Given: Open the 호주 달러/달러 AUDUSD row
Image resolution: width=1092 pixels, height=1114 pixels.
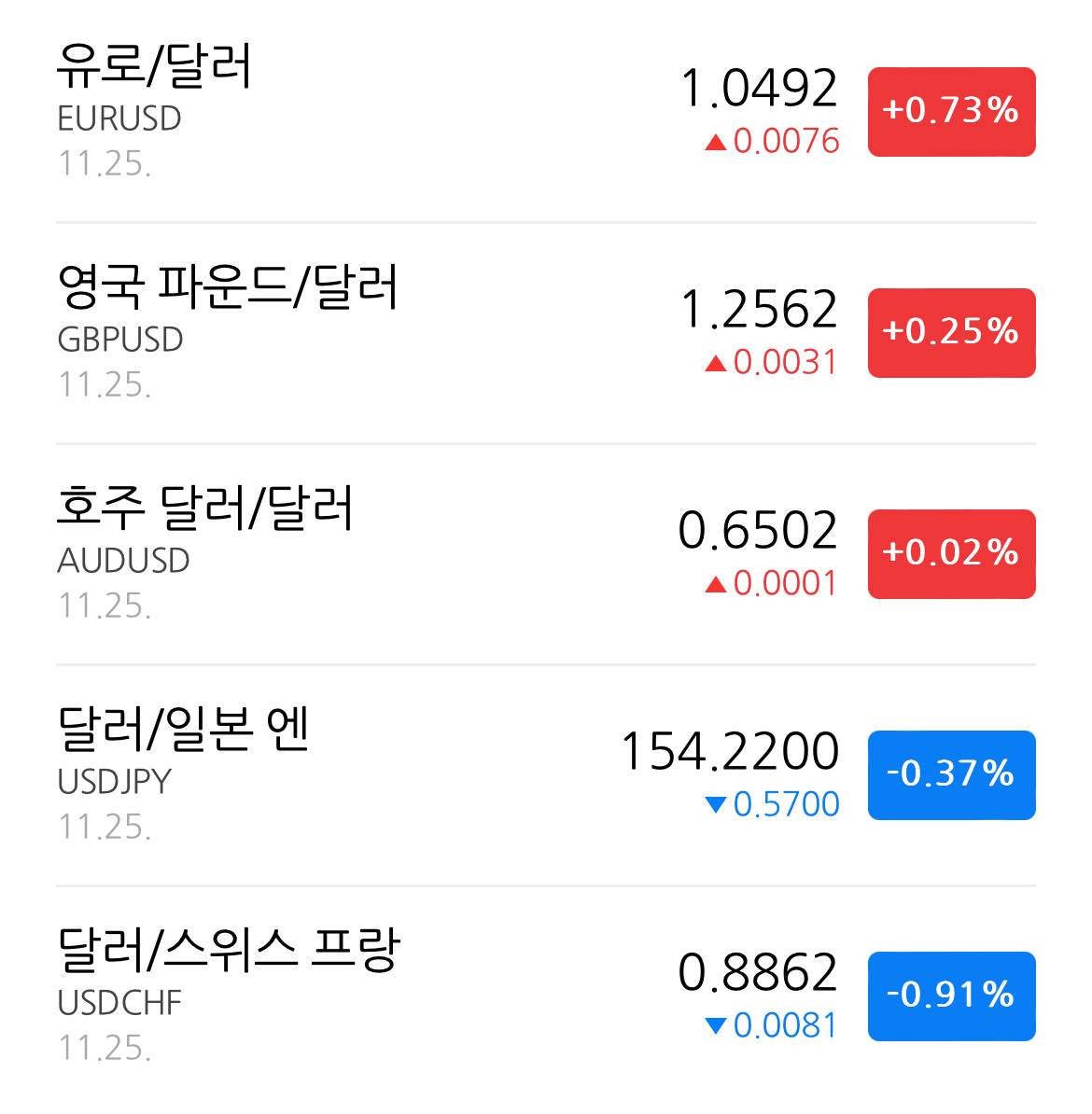Looking at the screenshot, I should (546, 554).
